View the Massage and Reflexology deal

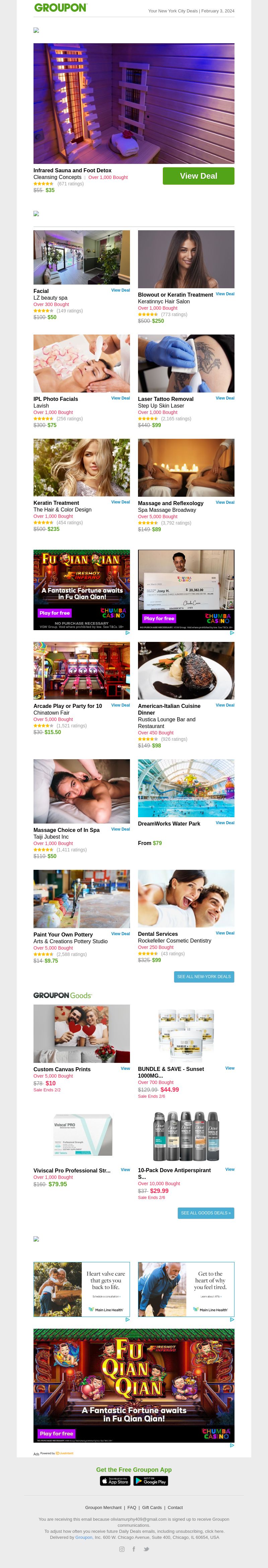click(x=225, y=503)
